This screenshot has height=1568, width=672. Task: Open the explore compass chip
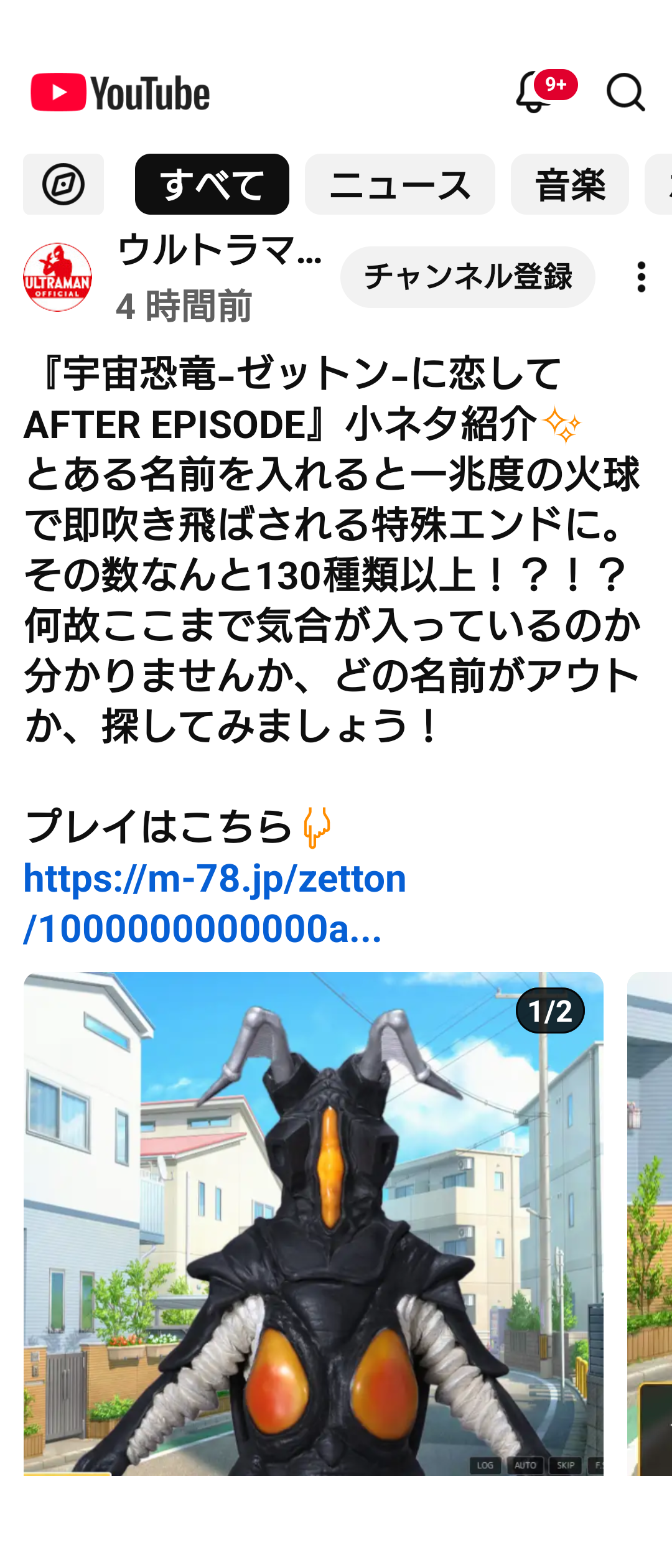(63, 184)
